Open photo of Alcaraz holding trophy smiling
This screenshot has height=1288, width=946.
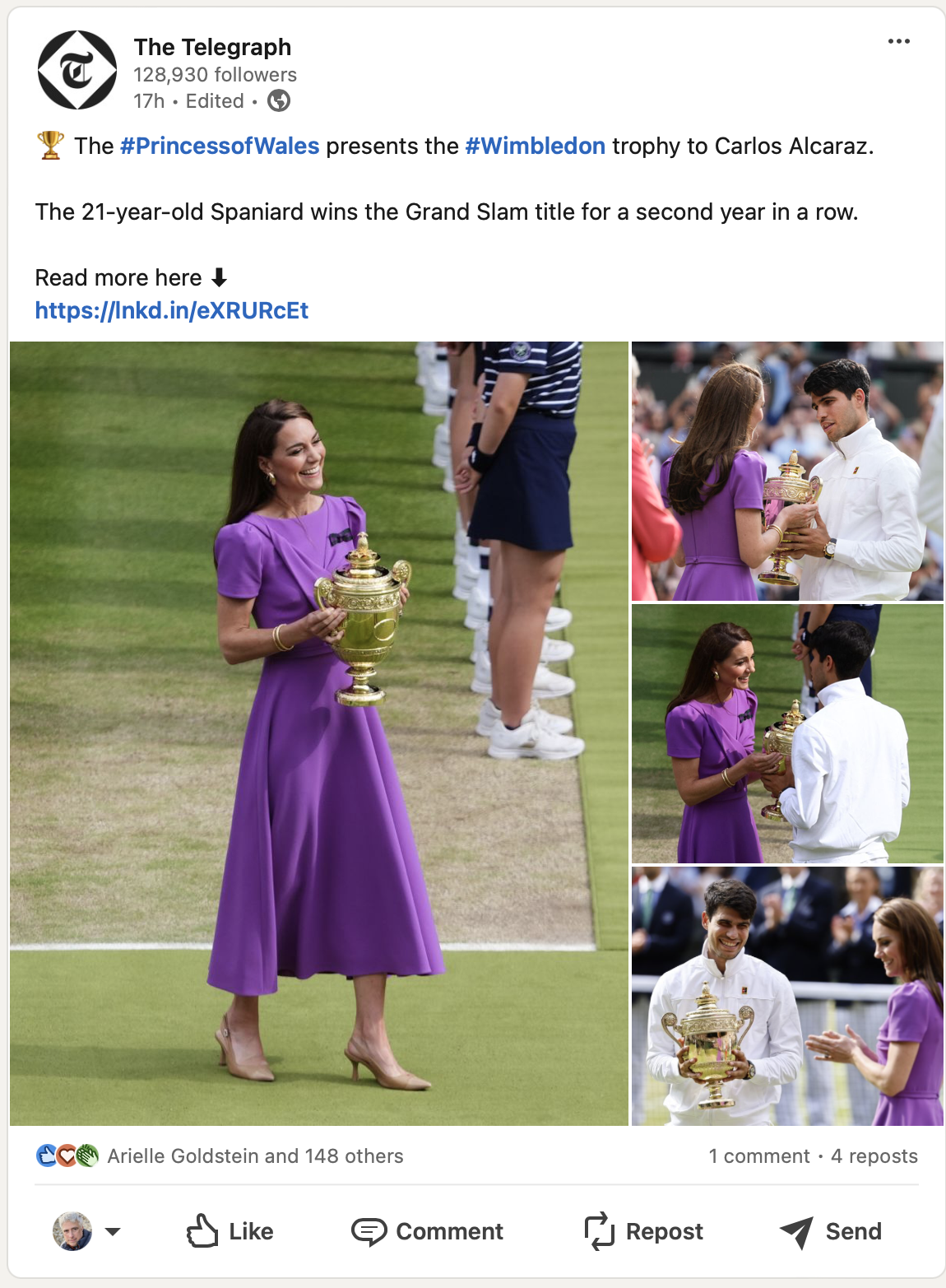pyautogui.click(x=787, y=996)
